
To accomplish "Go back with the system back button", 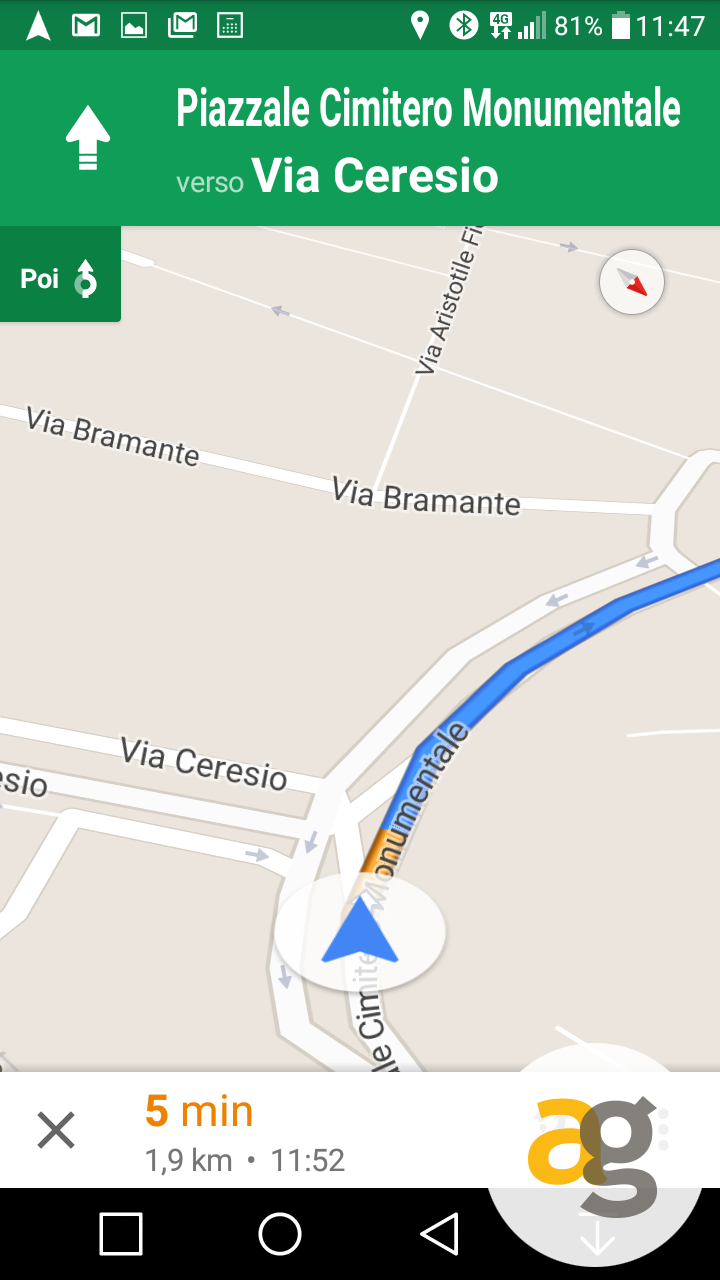I will click(x=439, y=1234).
